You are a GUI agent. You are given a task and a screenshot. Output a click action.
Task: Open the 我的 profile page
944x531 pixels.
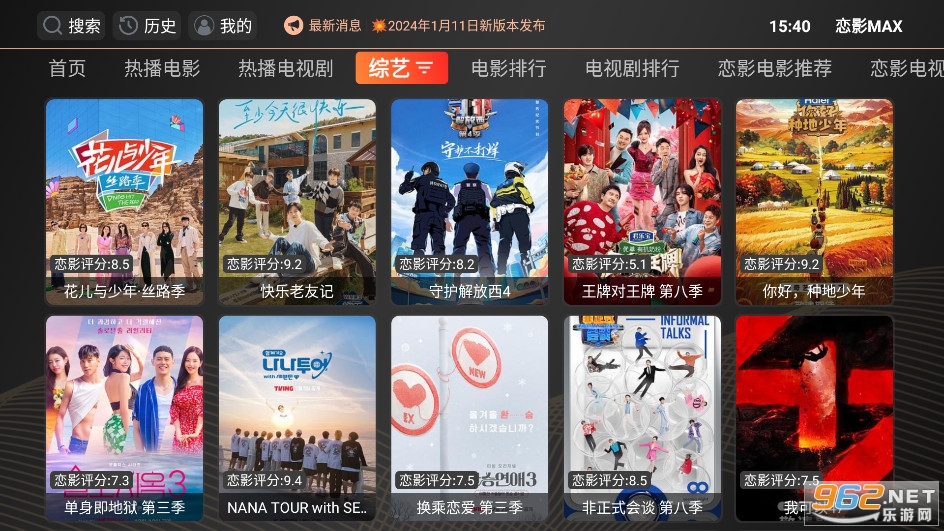click(222, 26)
